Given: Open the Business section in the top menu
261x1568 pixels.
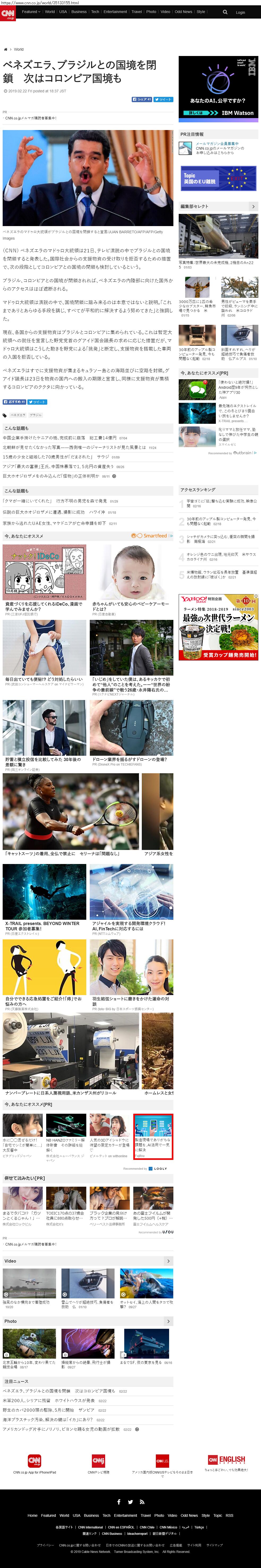Looking at the screenshot, I should point(79,12).
